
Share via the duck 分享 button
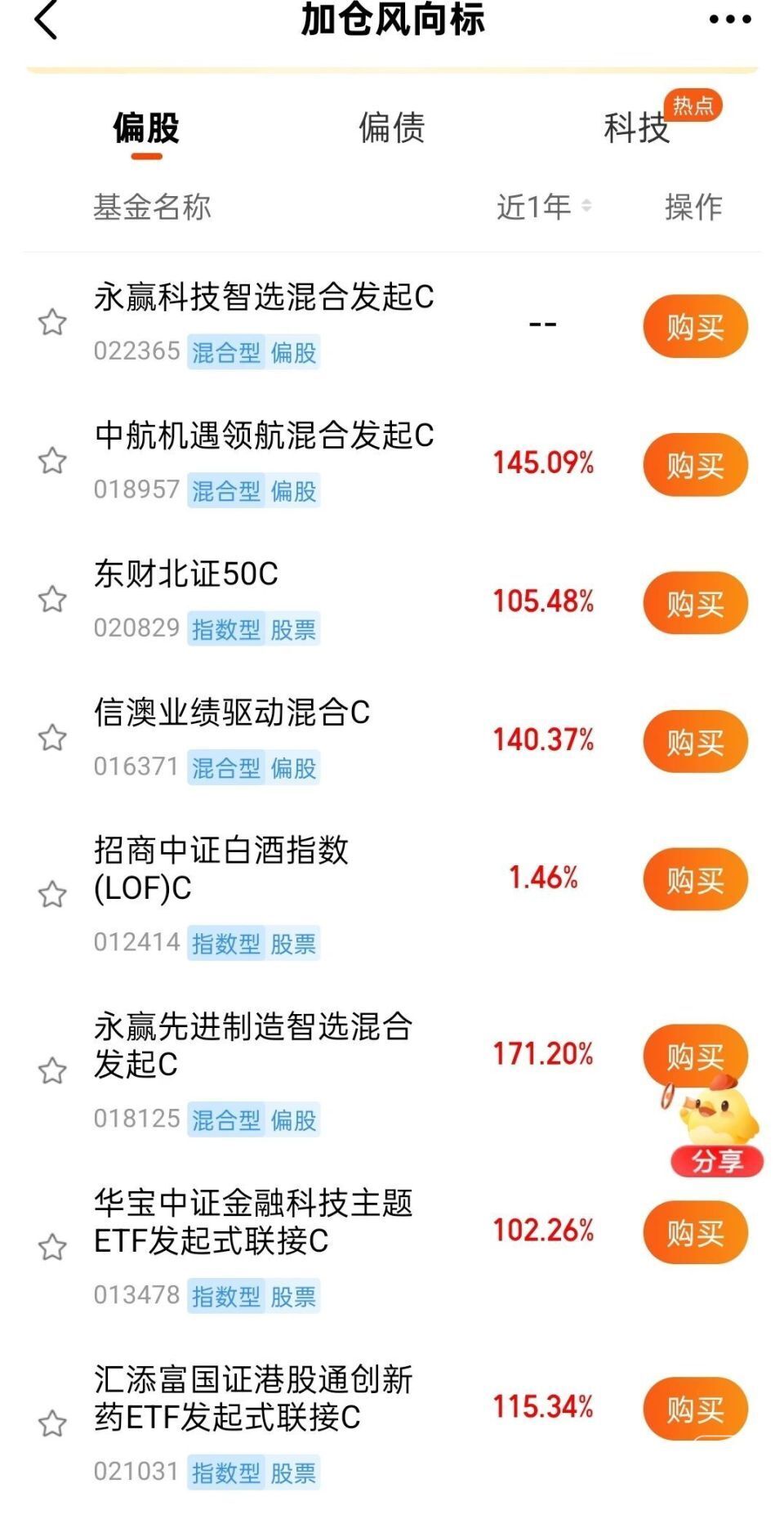(717, 1159)
